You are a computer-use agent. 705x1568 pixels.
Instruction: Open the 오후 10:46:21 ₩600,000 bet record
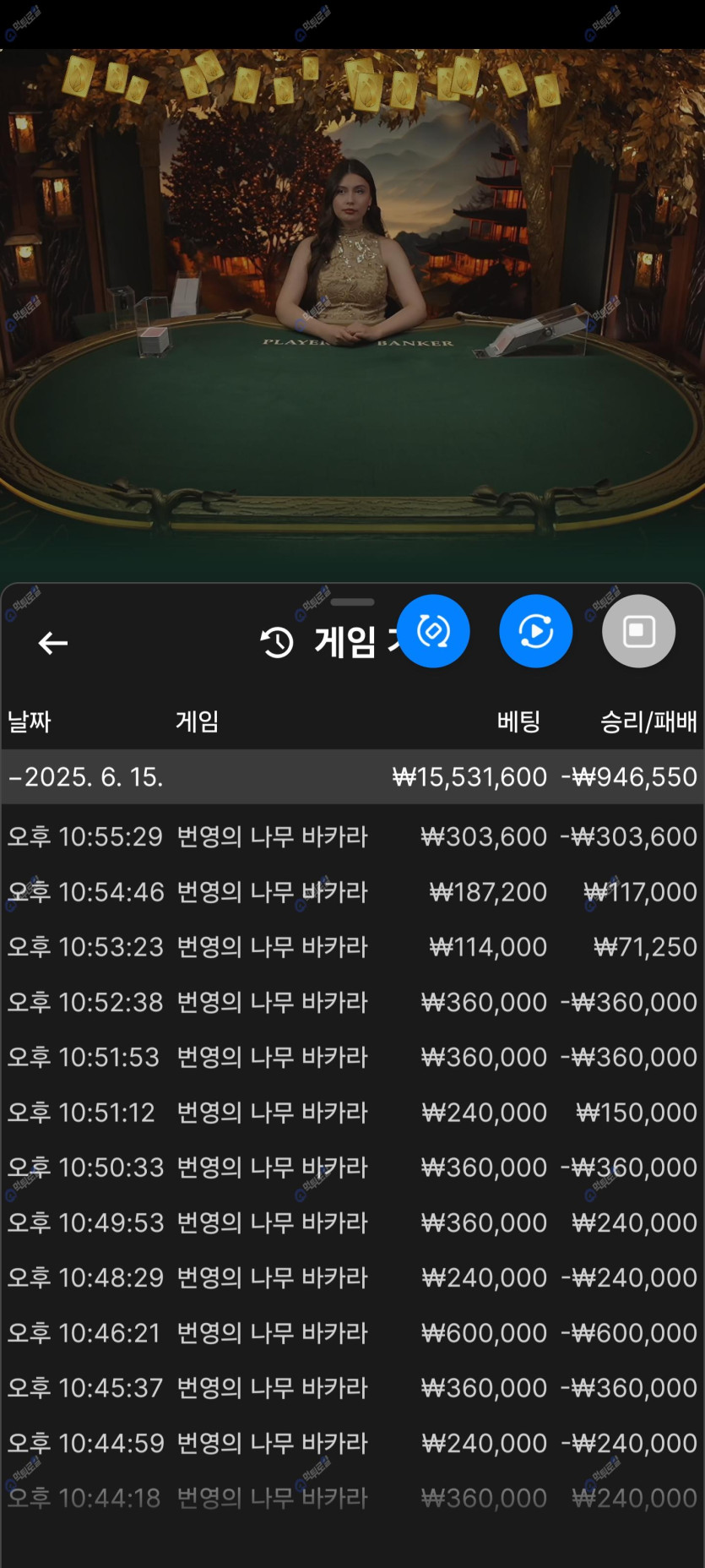[352, 1332]
